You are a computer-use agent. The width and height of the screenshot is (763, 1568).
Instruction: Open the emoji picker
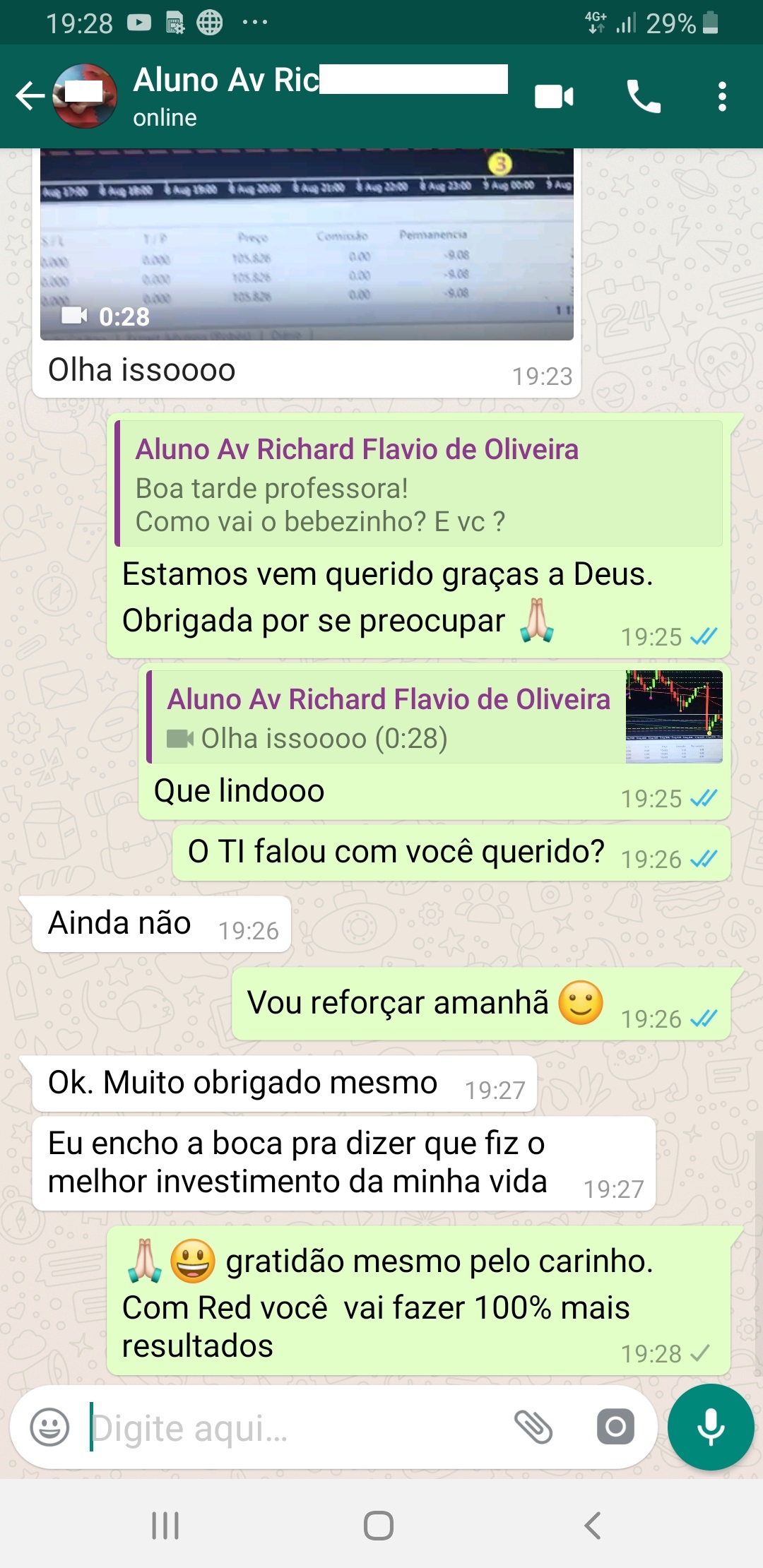tap(49, 1427)
